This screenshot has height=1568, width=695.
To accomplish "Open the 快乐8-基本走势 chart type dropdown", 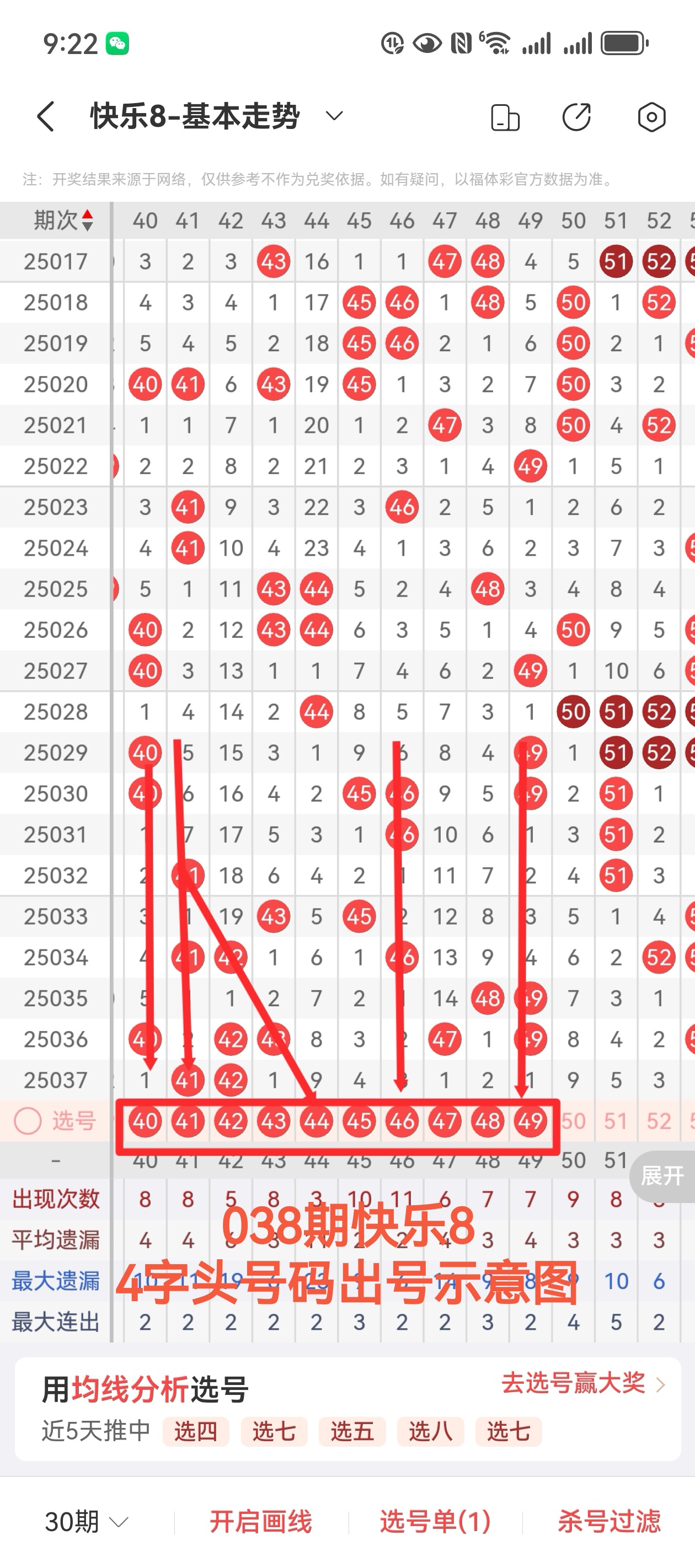I will pos(334,116).
